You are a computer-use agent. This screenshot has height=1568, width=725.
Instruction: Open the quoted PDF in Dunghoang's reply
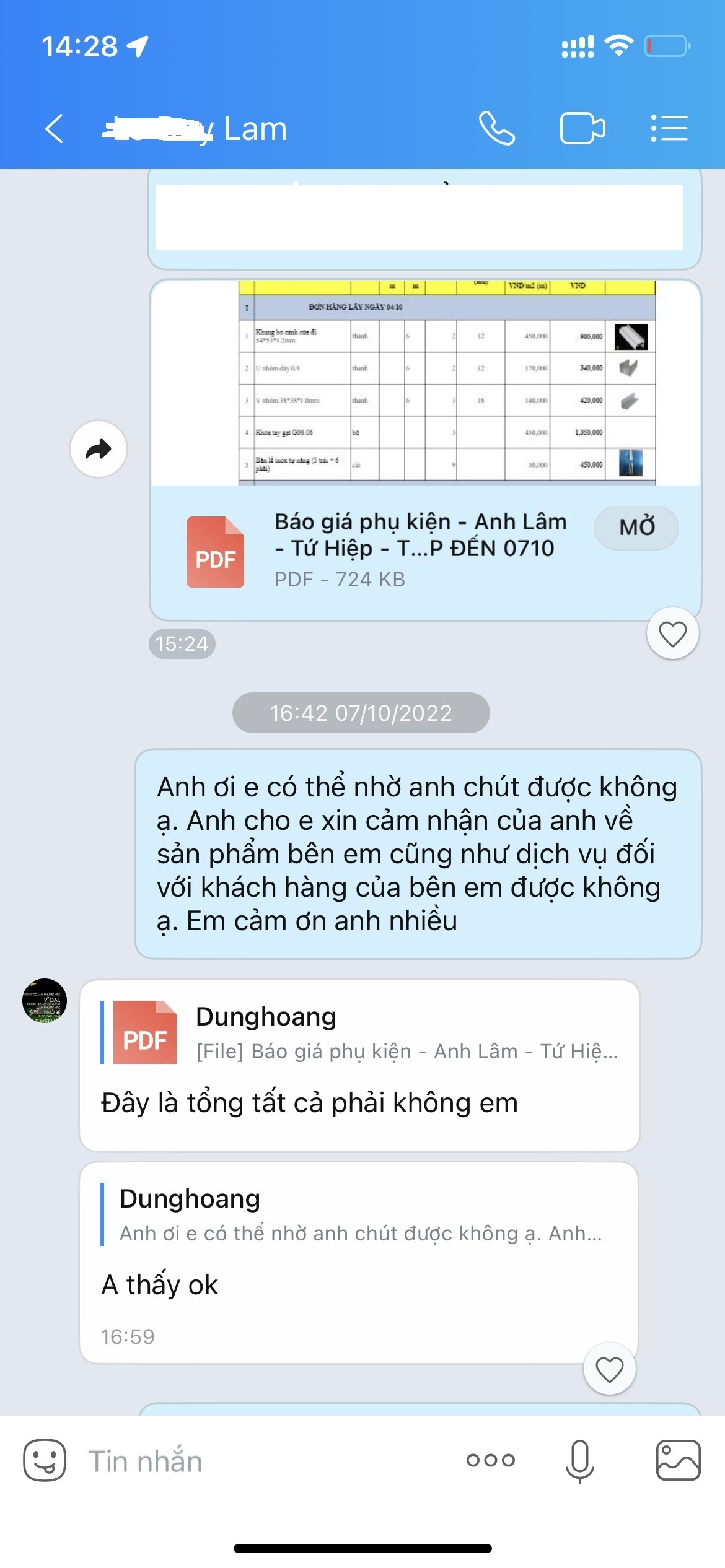pos(359,1033)
